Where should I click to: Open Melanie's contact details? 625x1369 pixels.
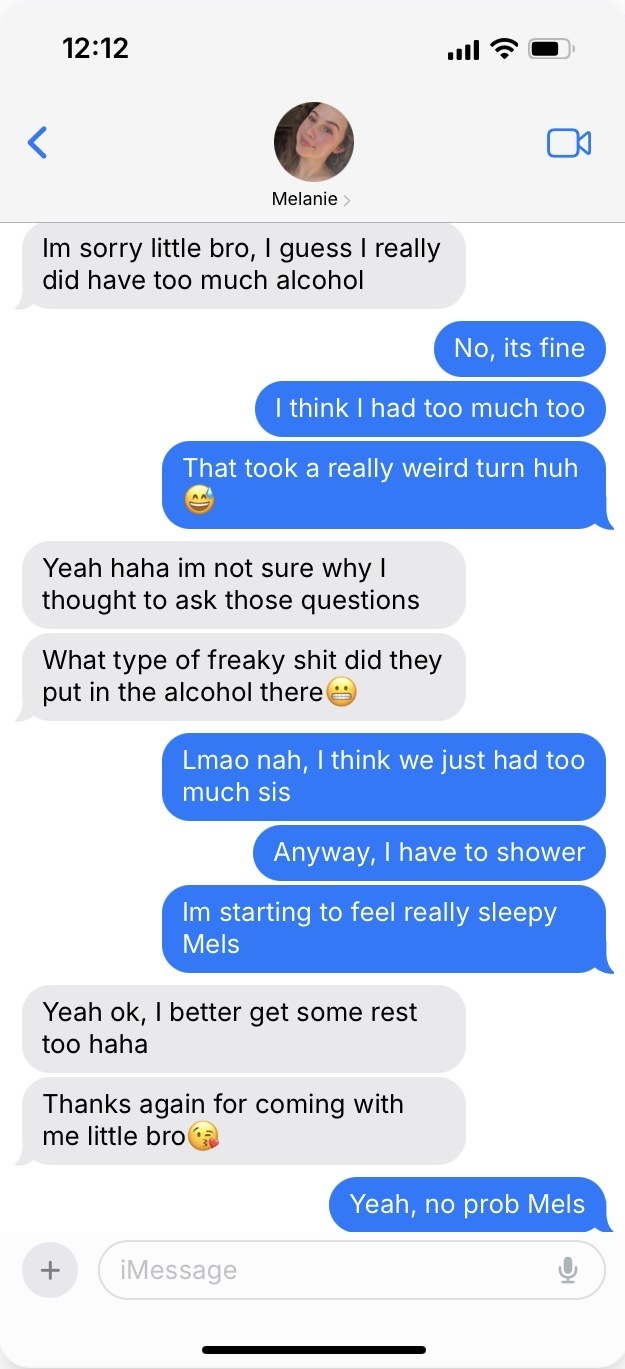coord(313,155)
